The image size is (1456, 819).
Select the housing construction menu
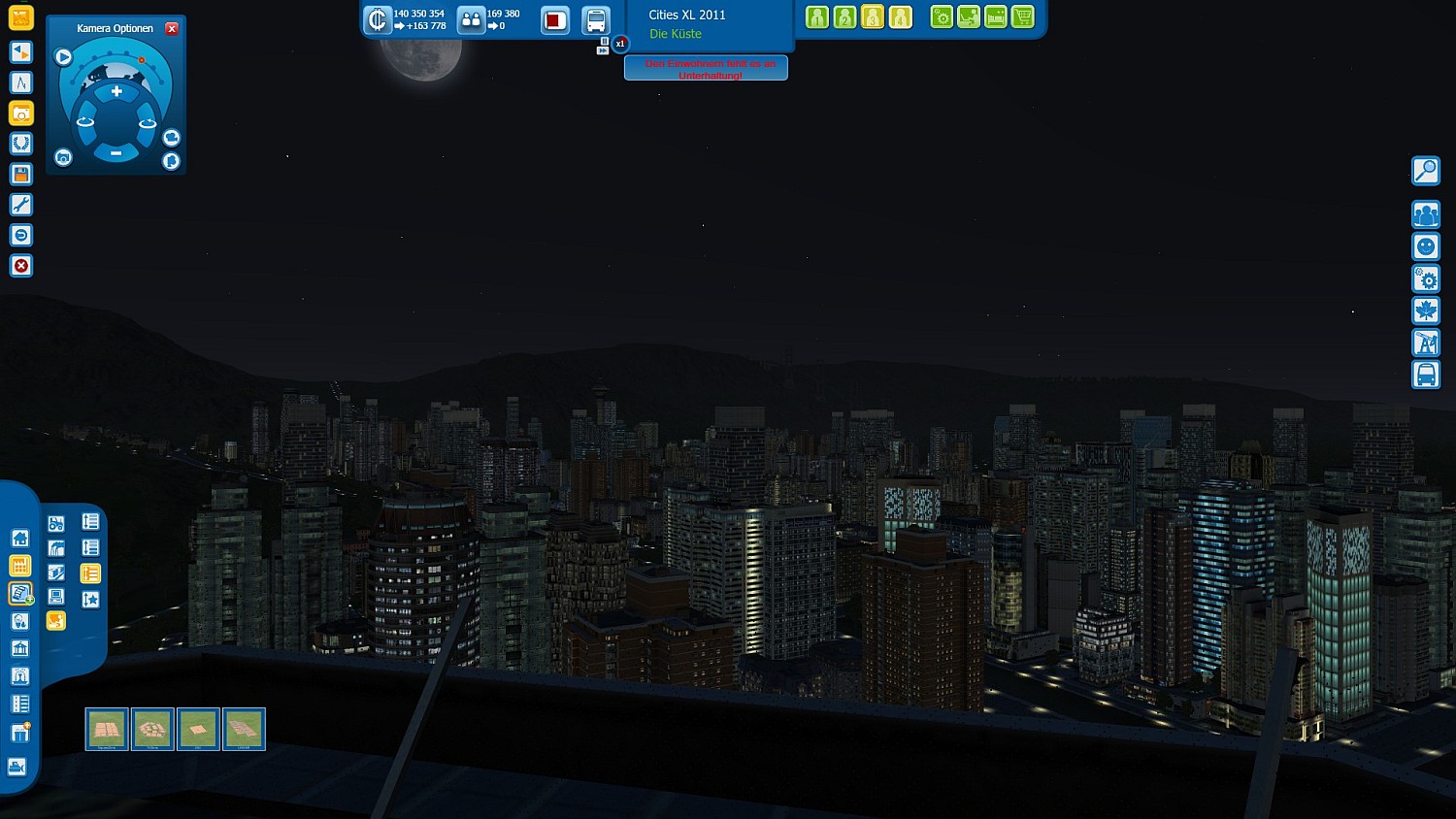click(19, 539)
